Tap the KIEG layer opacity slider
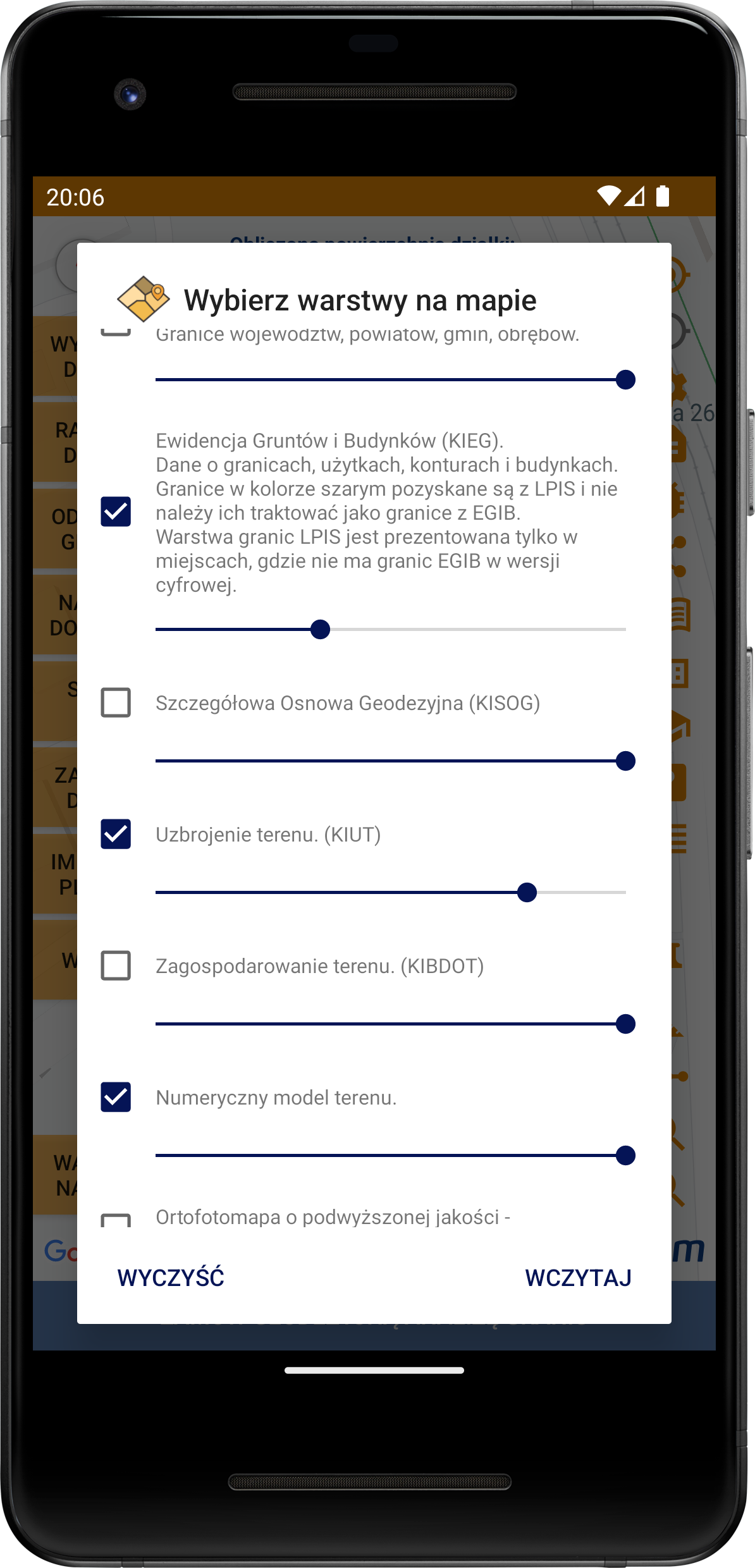Screen dimensions: 755x1568 point(391,630)
